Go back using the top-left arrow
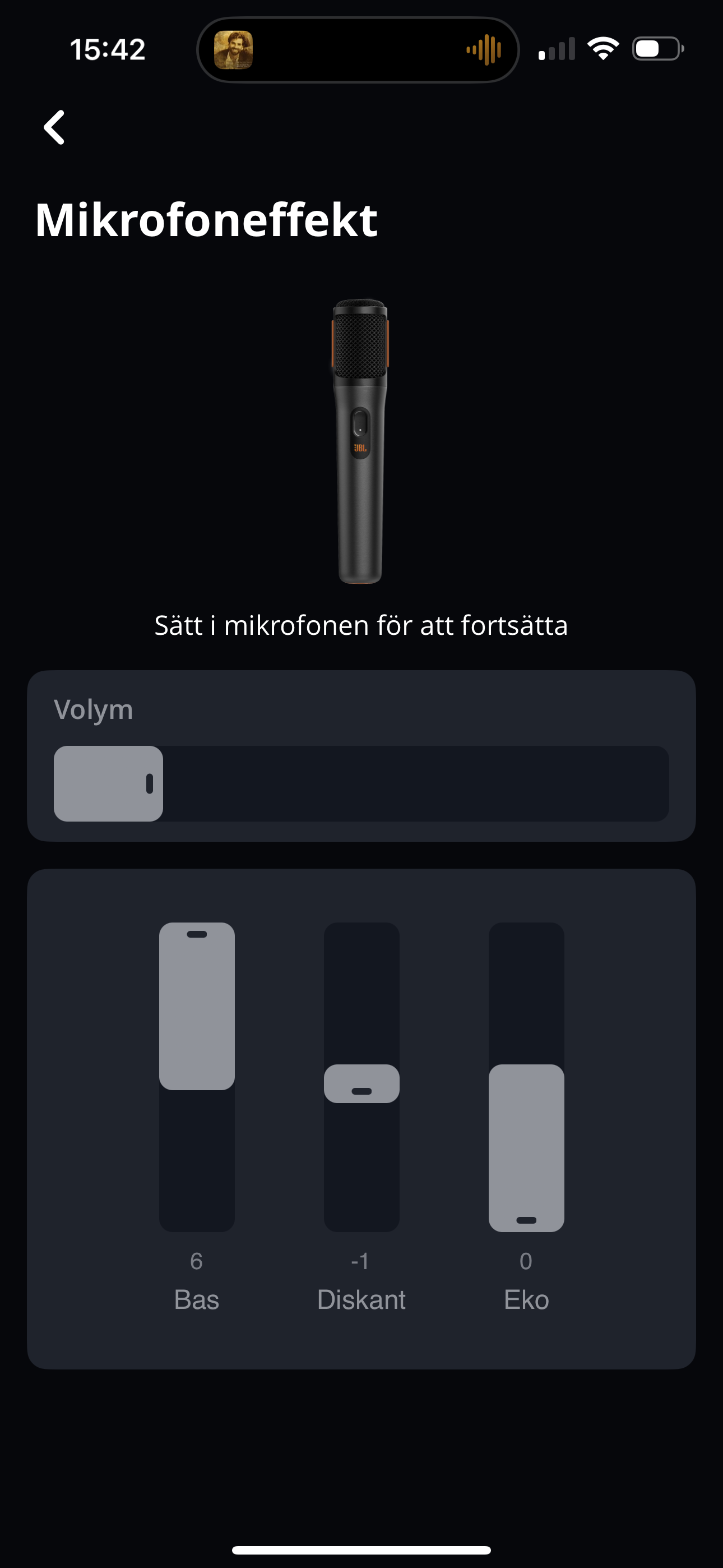723x1568 pixels. 54,127
